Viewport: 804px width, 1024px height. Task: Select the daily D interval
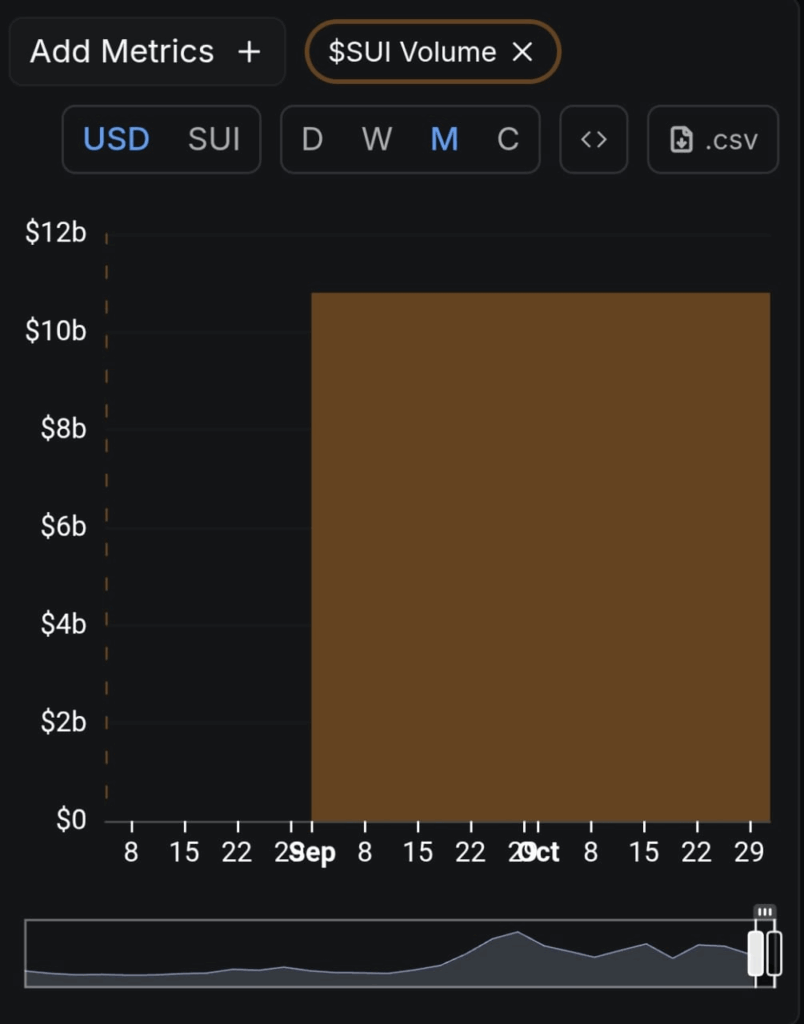(312, 139)
